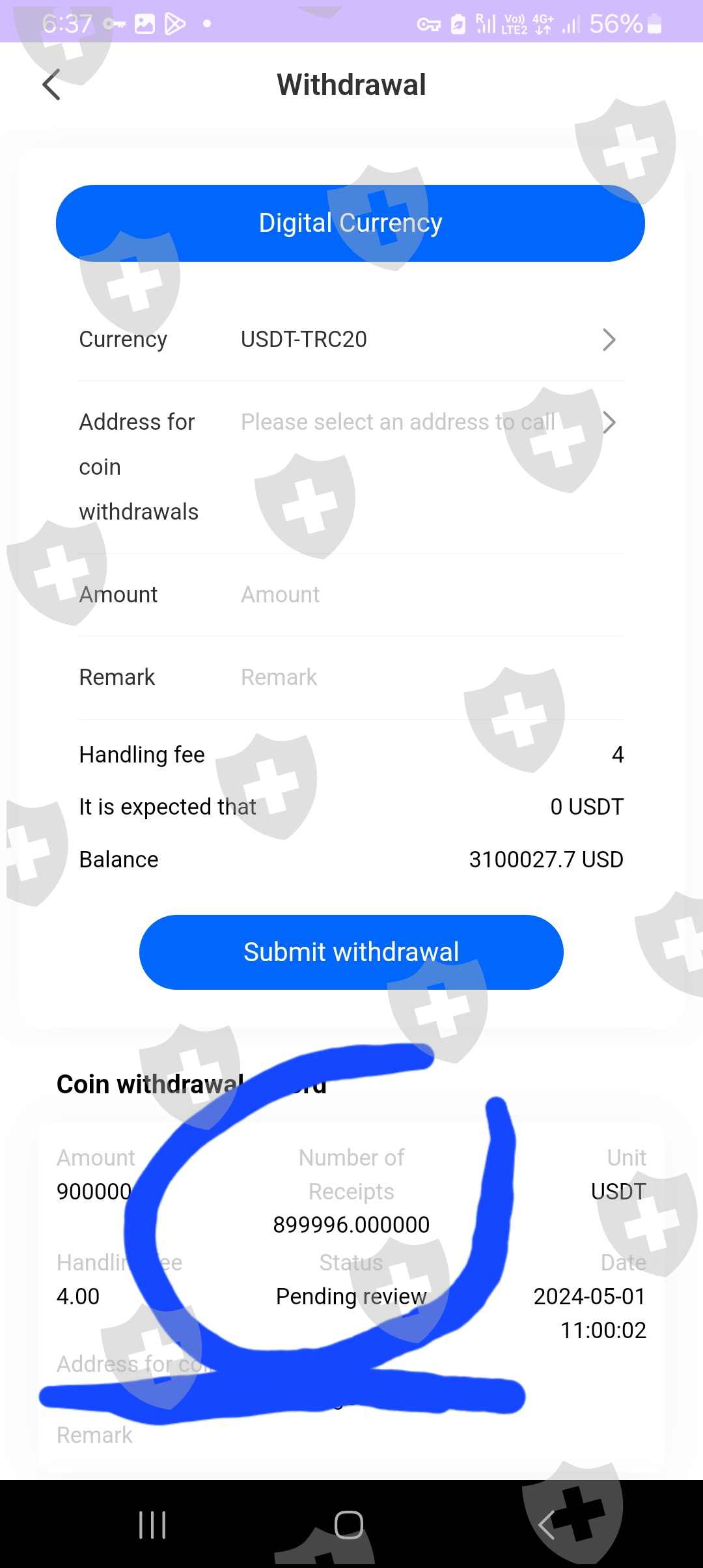Go to home via system button
This screenshot has height=1568, width=703.
(x=349, y=1525)
